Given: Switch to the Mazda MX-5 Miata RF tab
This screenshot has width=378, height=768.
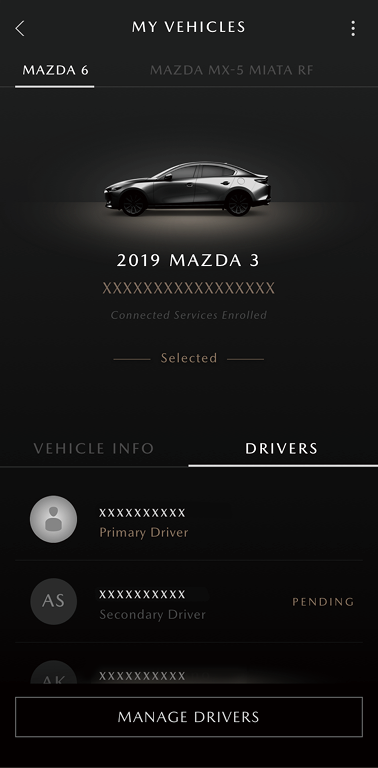Looking at the screenshot, I should [232, 70].
